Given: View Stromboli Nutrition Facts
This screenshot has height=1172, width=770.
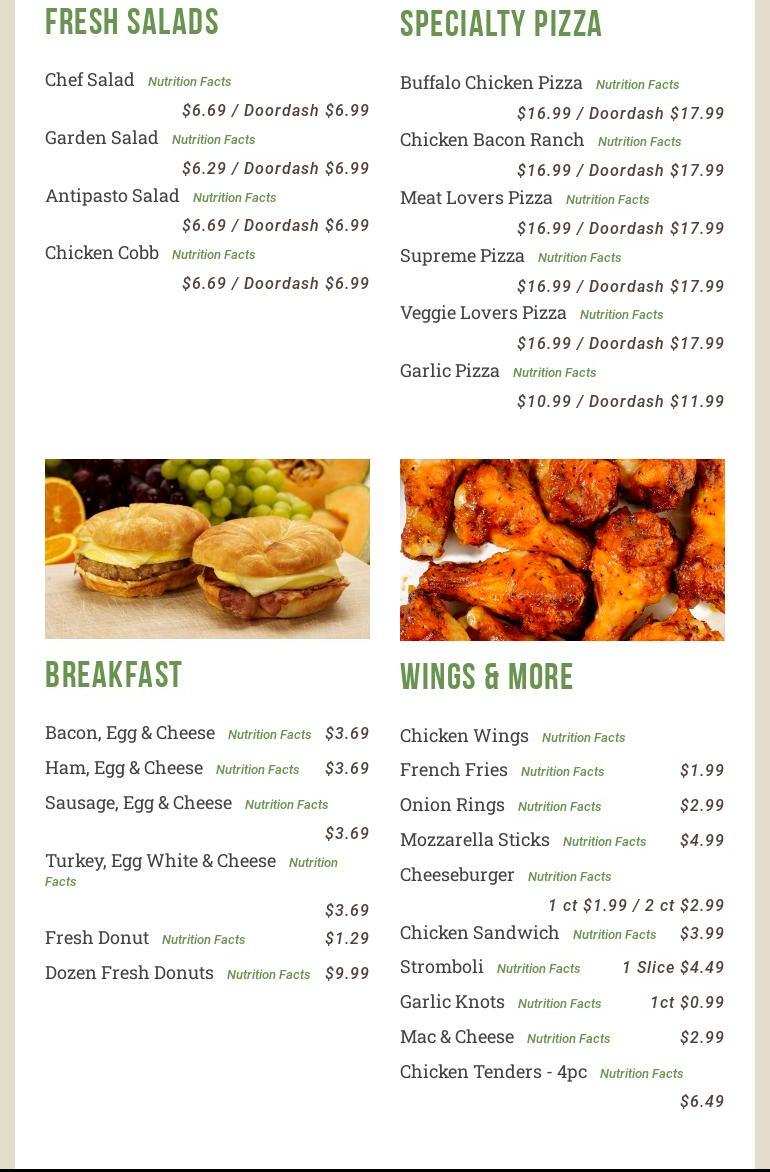Looking at the screenshot, I should [538, 969].
